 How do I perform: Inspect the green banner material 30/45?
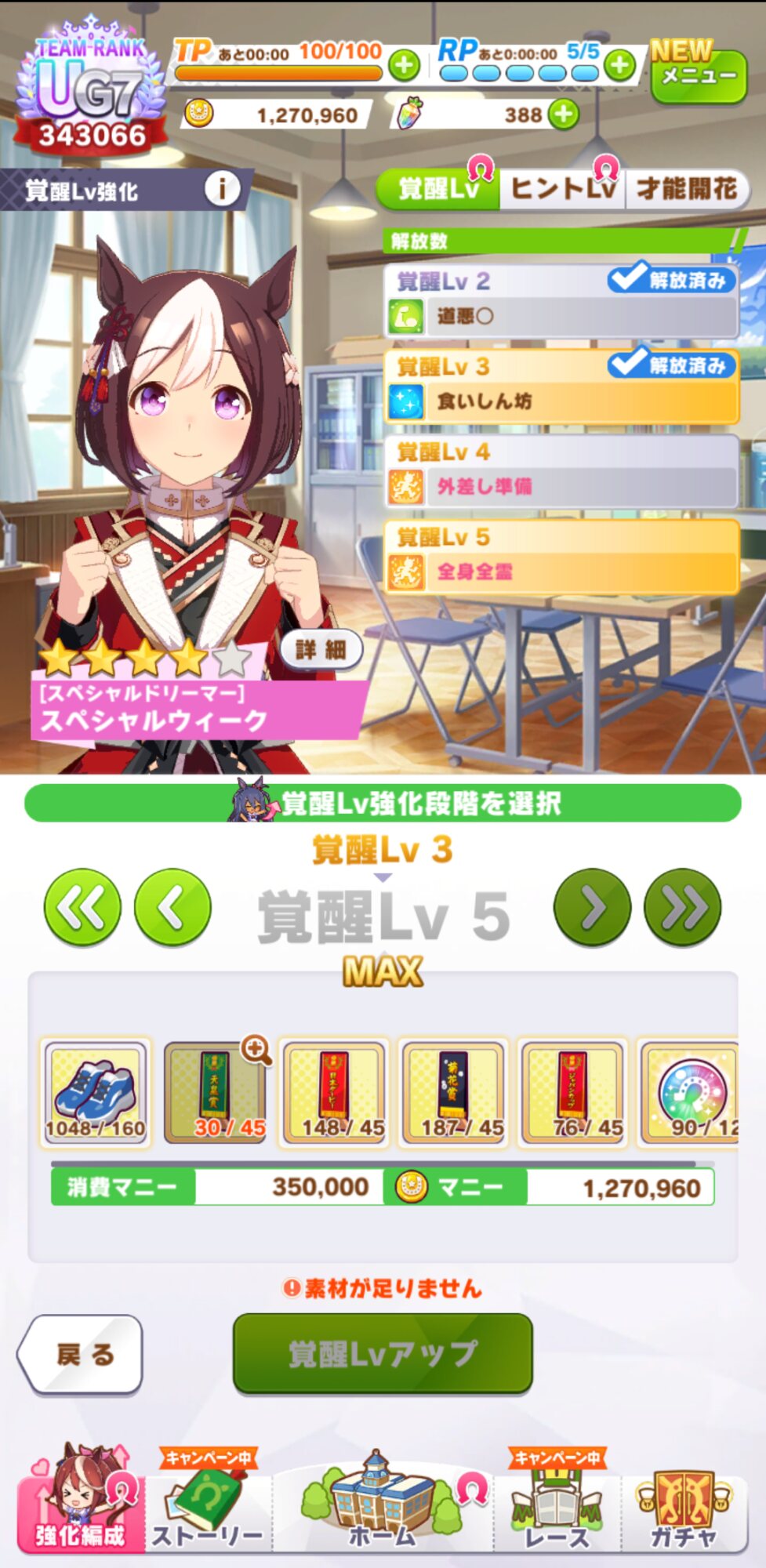(216, 1092)
